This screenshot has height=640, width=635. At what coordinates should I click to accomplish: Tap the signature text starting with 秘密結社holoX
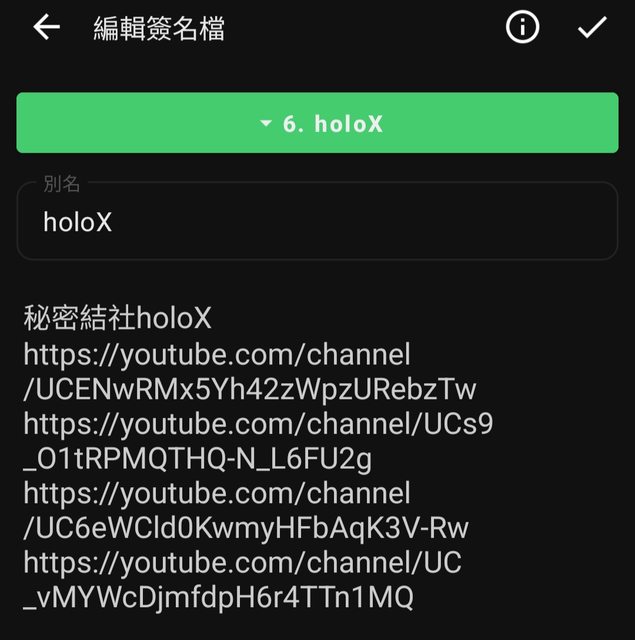tap(260, 458)
